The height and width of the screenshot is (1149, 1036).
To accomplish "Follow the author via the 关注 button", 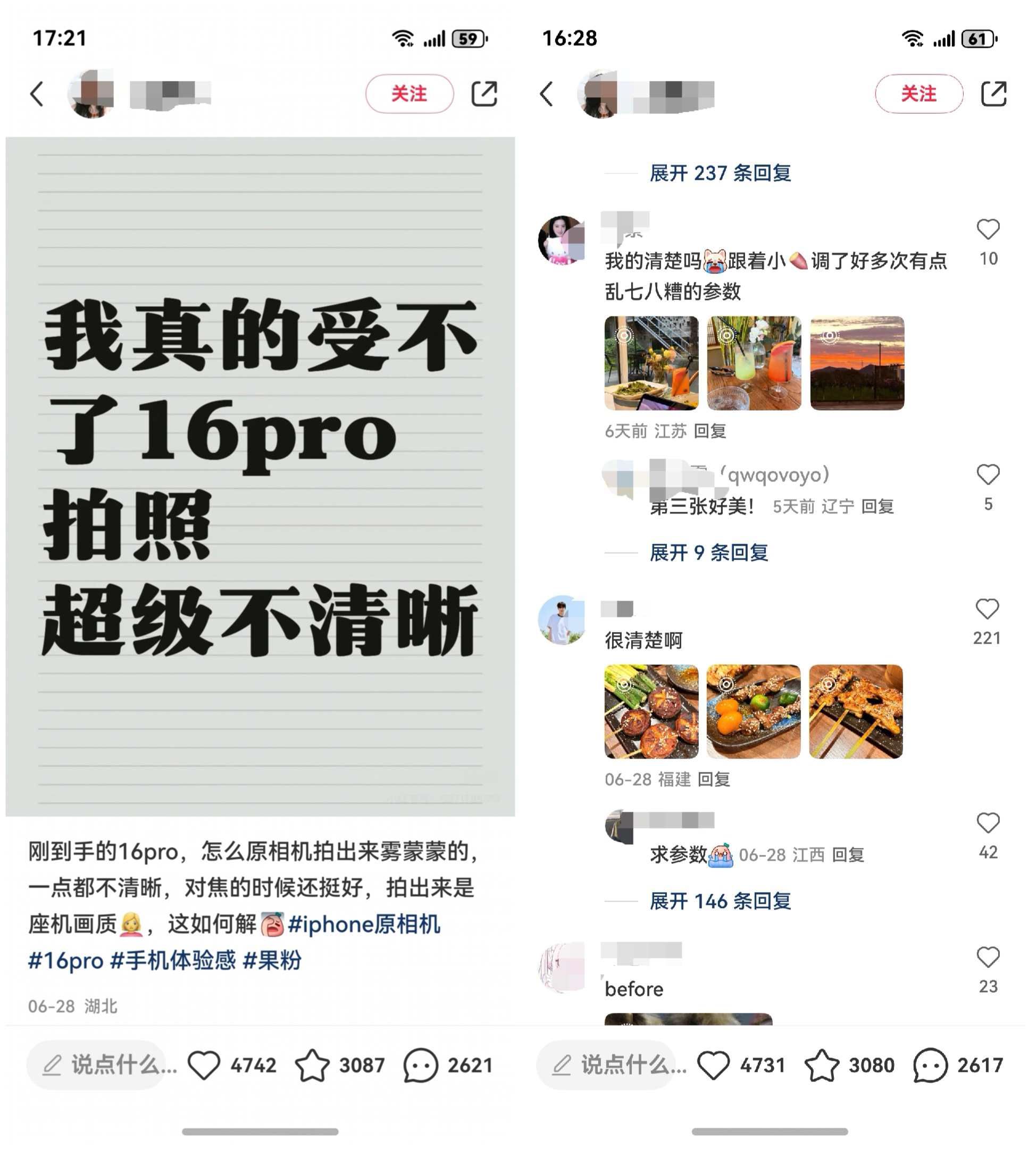I will click(410, 95).
